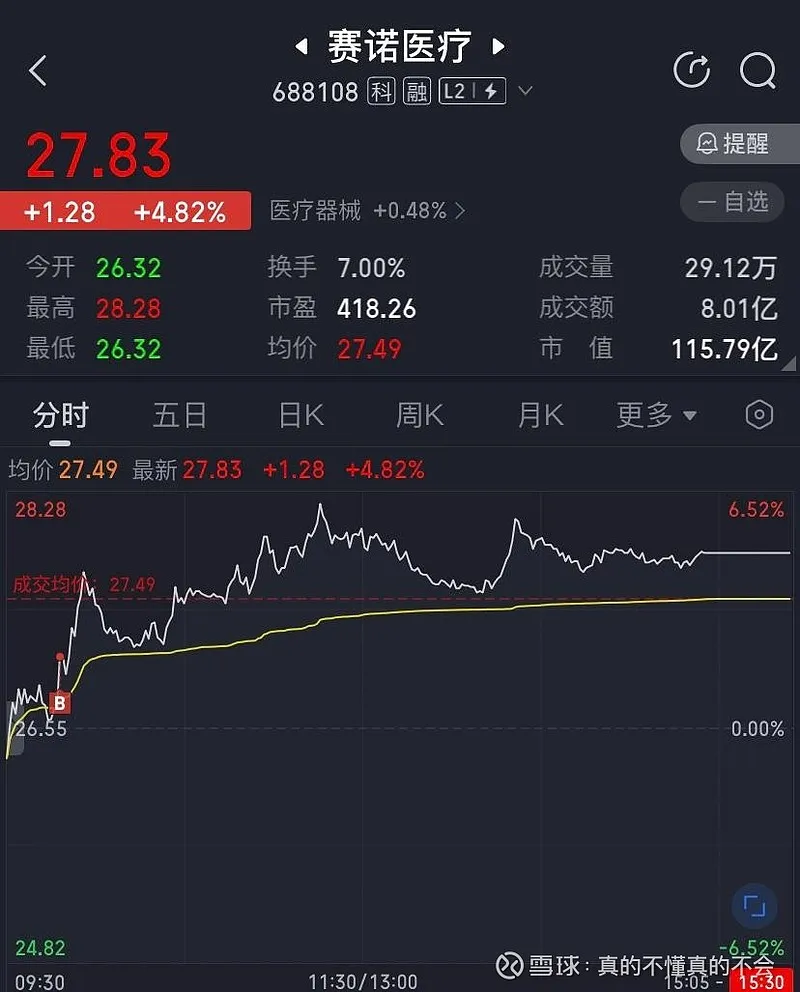Go back from the 赛诺医疗 stock page
Viewport: 800px width, 992px height.
(38, 71)
